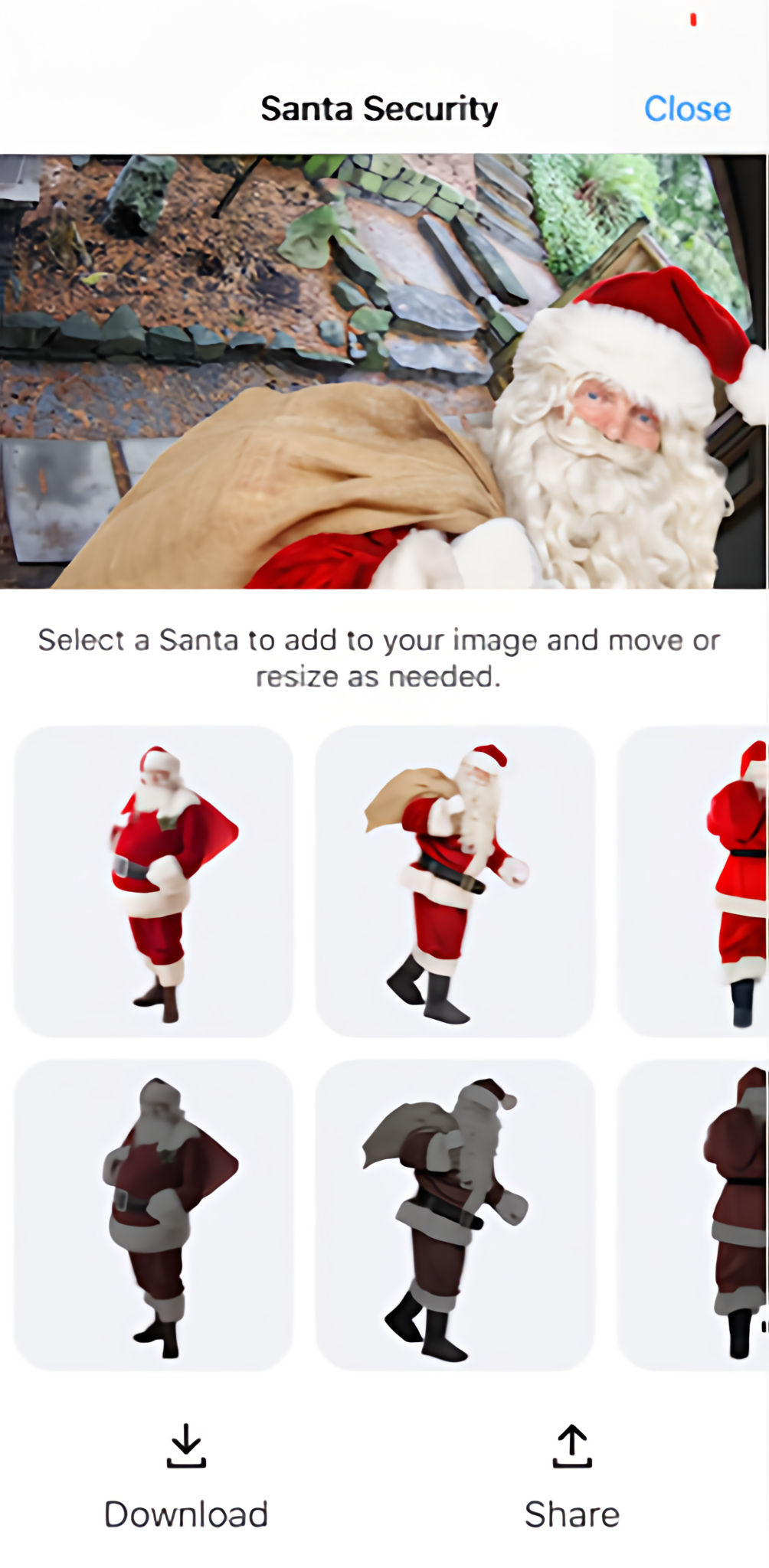Screen dimensions: 769x1568
Task: Select the color Santa with hand on hip
Action: [x=153, y=881]
